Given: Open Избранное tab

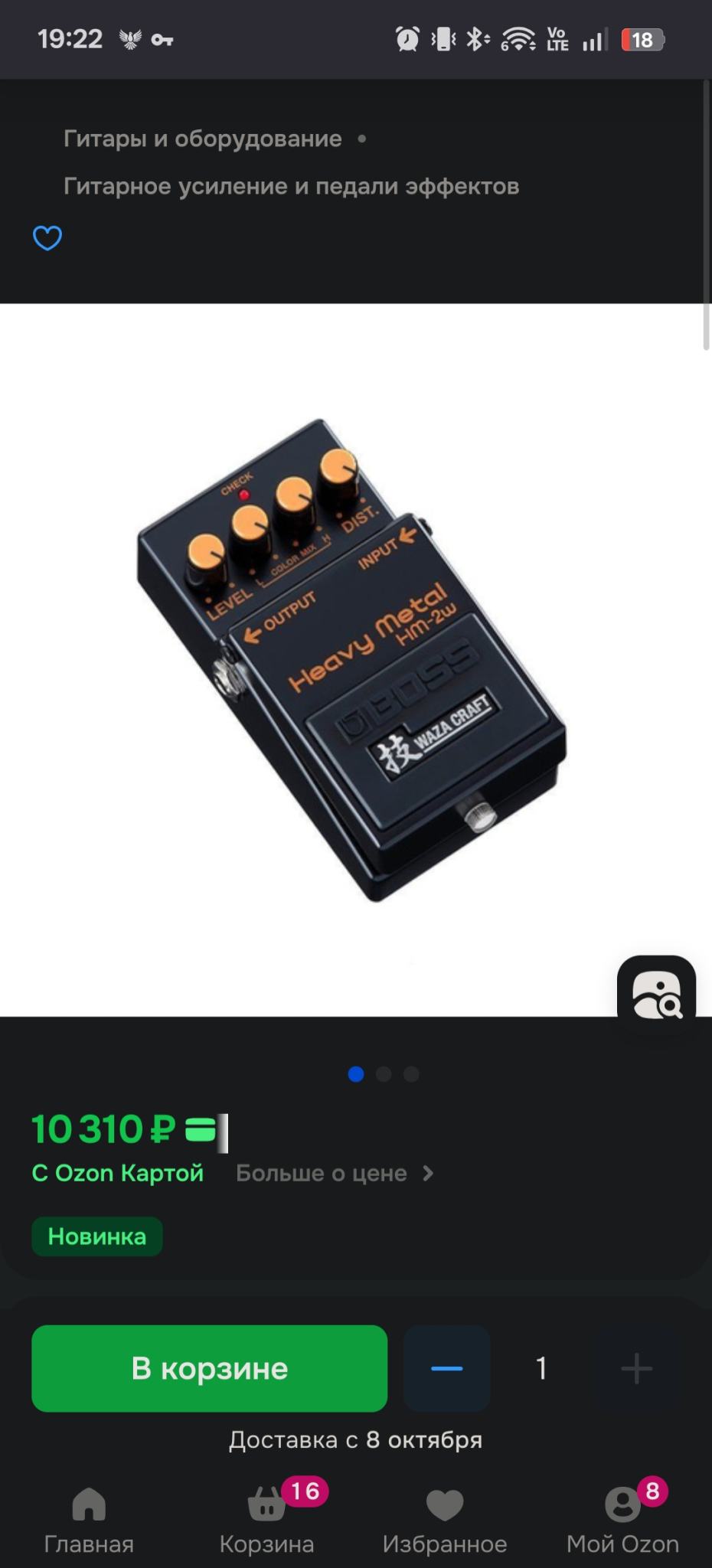Looking at the screenshot, I should tap(445, 1520).
